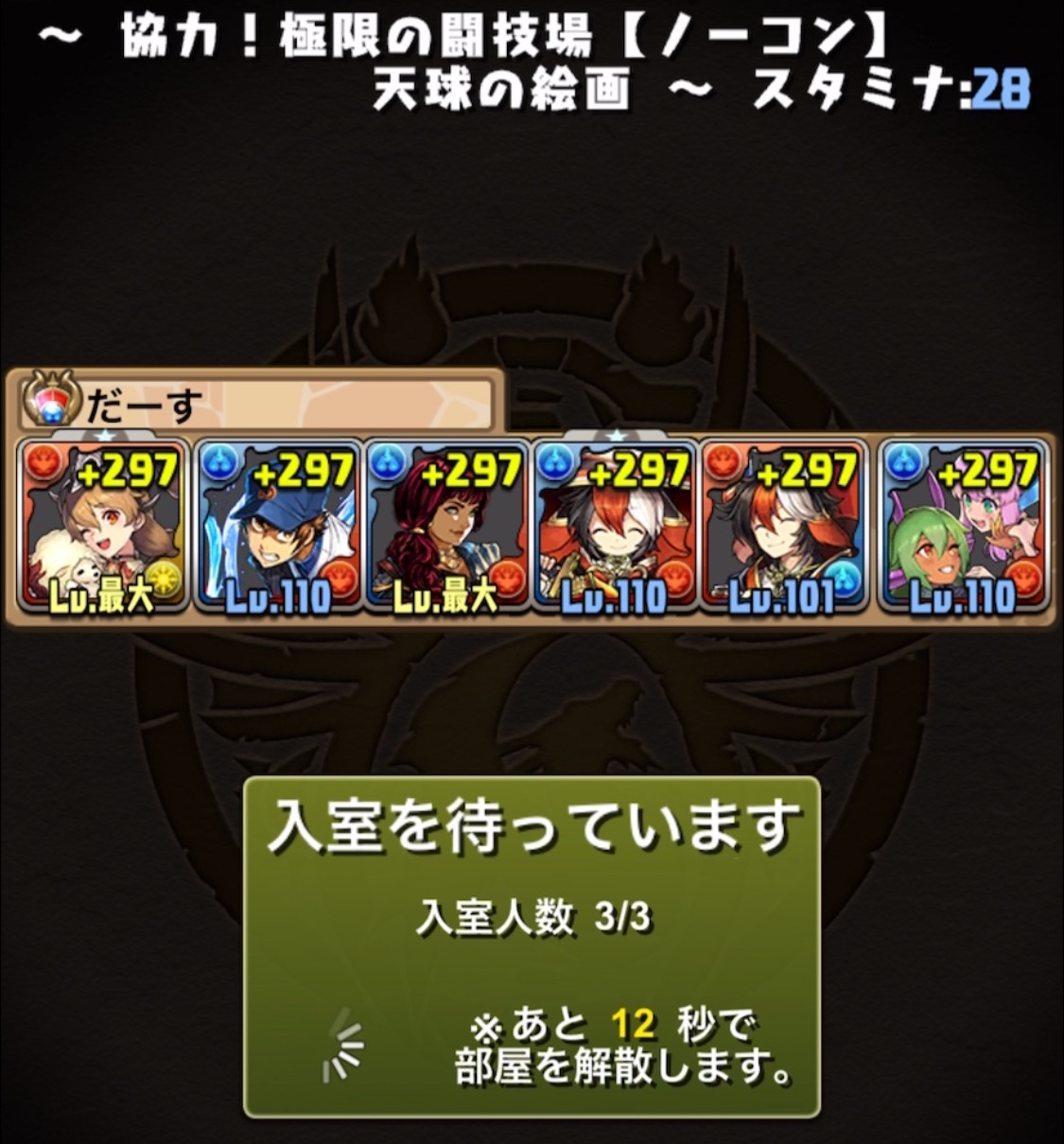
Task: Tap the curly red-haired woman monster card
Action: (x=446, y=528)
